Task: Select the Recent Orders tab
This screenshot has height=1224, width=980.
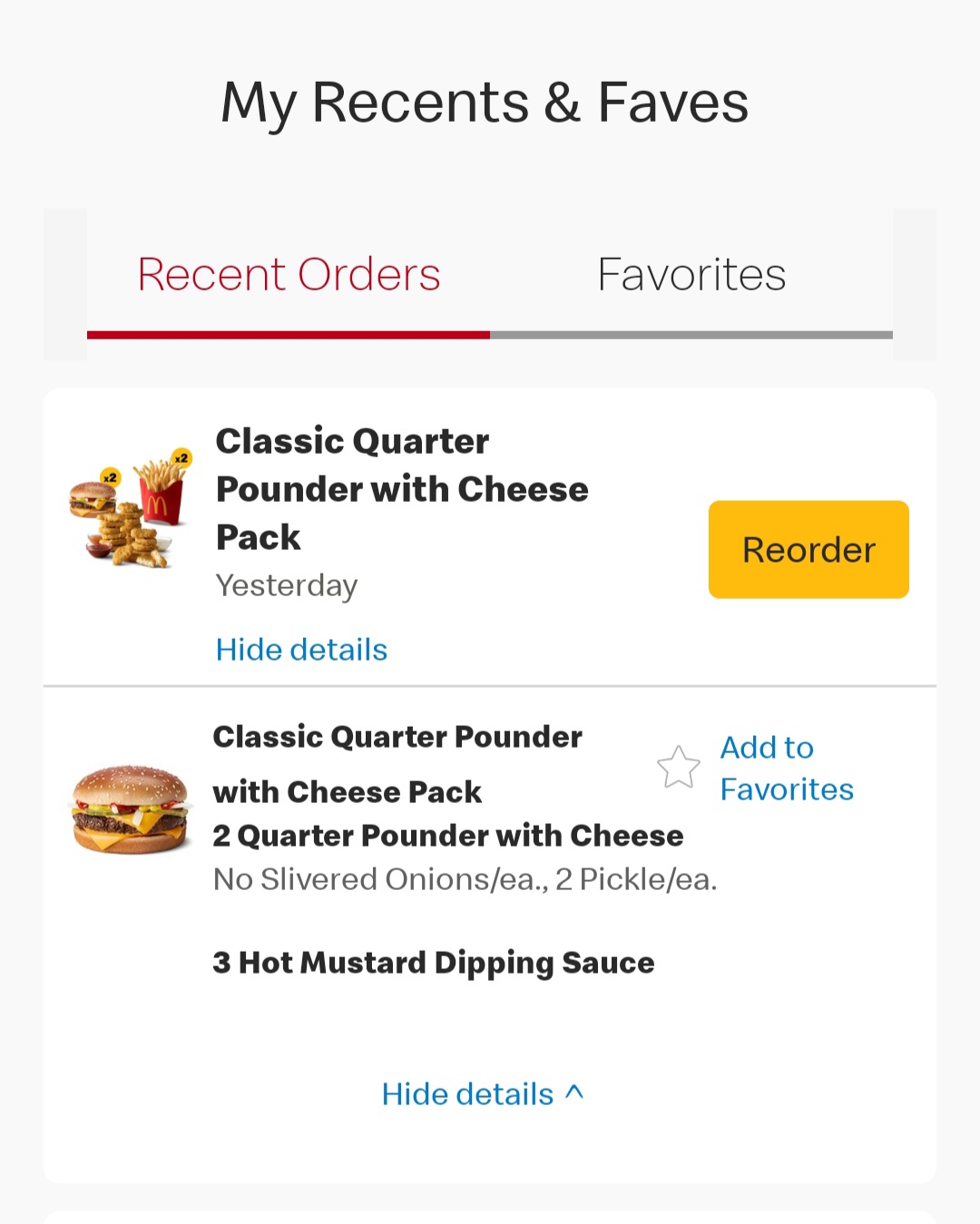Action: pos(289,275)
